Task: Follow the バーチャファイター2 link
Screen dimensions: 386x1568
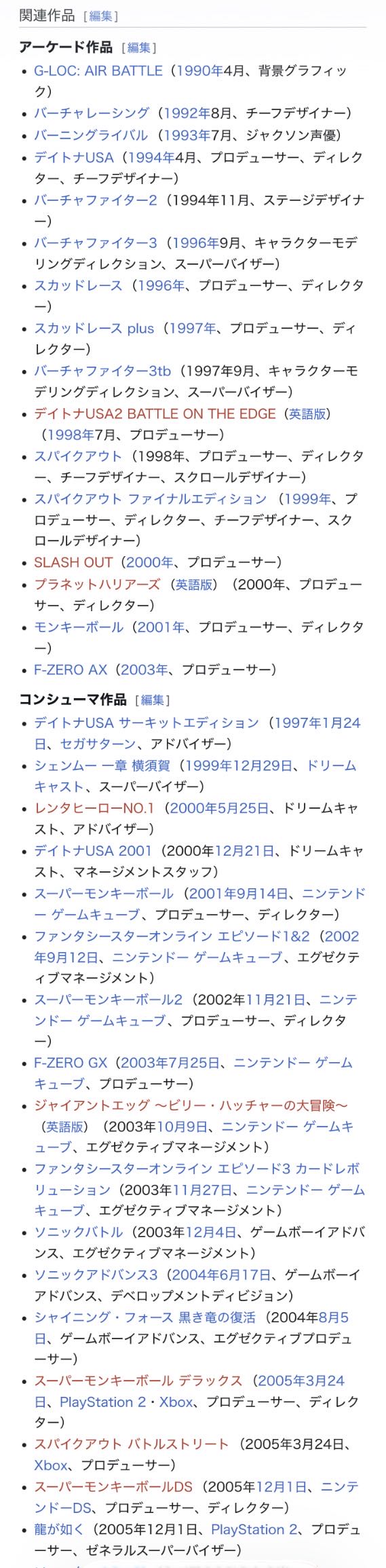Action: [x=96, y=200]
